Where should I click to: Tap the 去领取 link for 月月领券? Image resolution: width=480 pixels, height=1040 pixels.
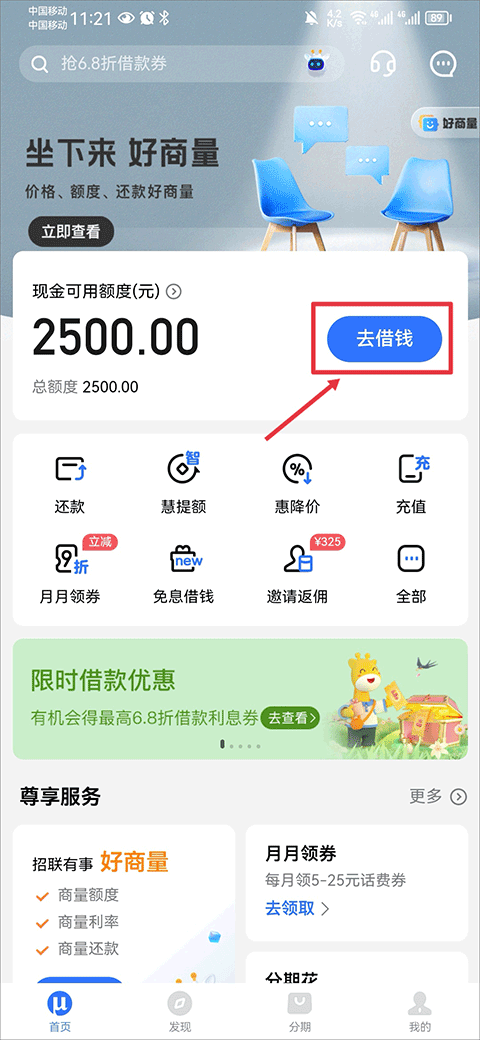tap(298, 908)
